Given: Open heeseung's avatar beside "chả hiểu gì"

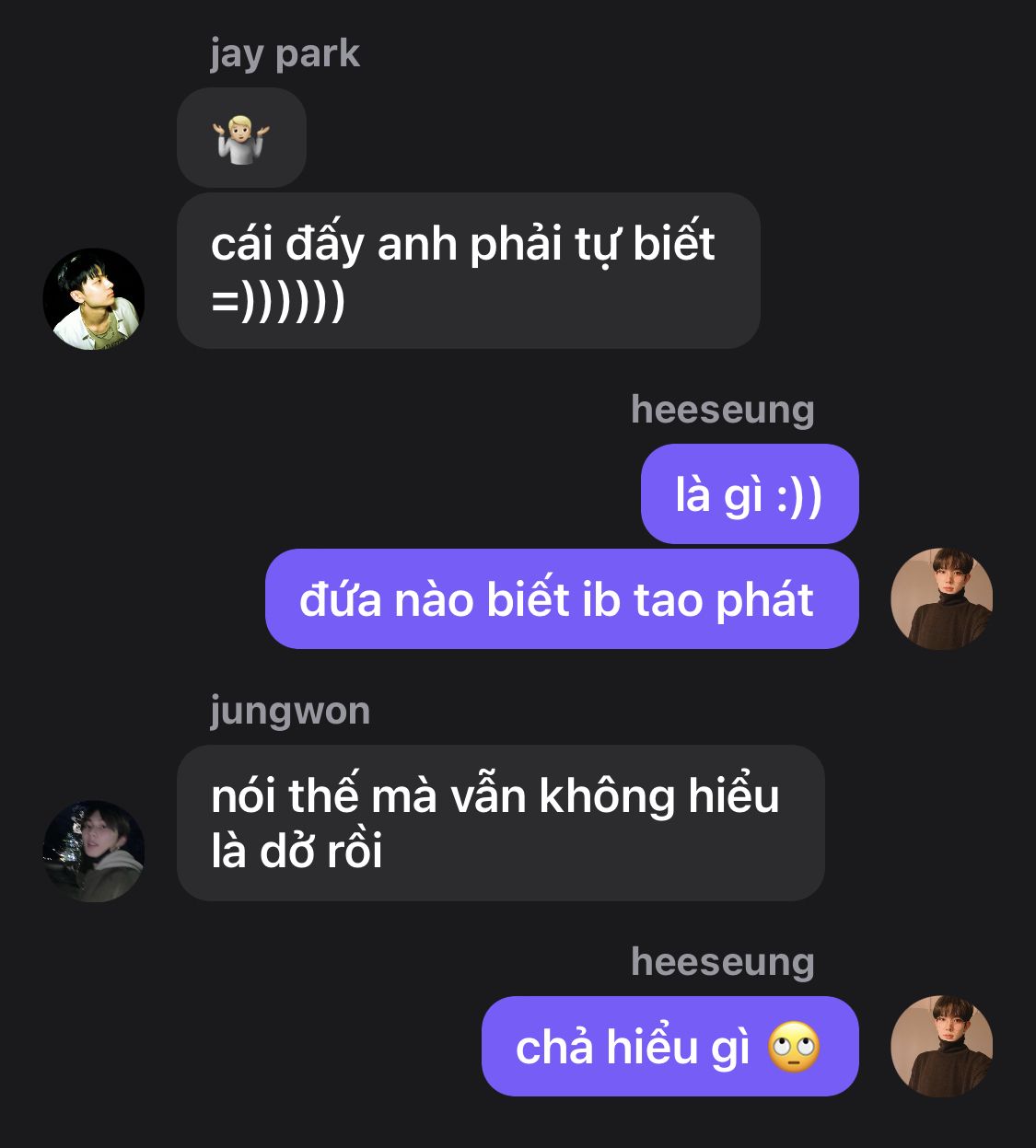Looking at the screenshot, I should pyautogui.click(x=941, y=1046).
